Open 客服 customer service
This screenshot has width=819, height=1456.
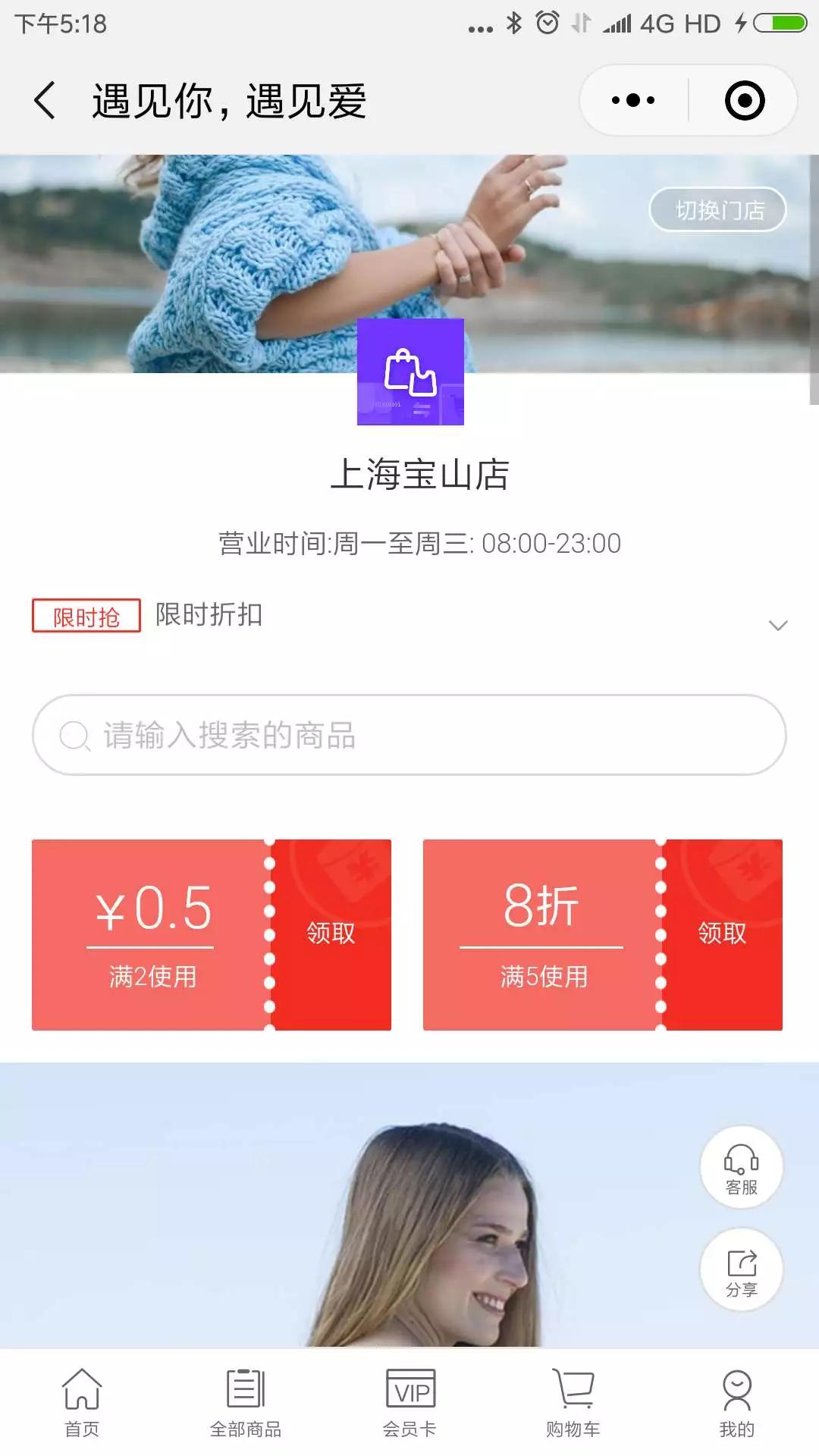click(x=741, y=1168)
